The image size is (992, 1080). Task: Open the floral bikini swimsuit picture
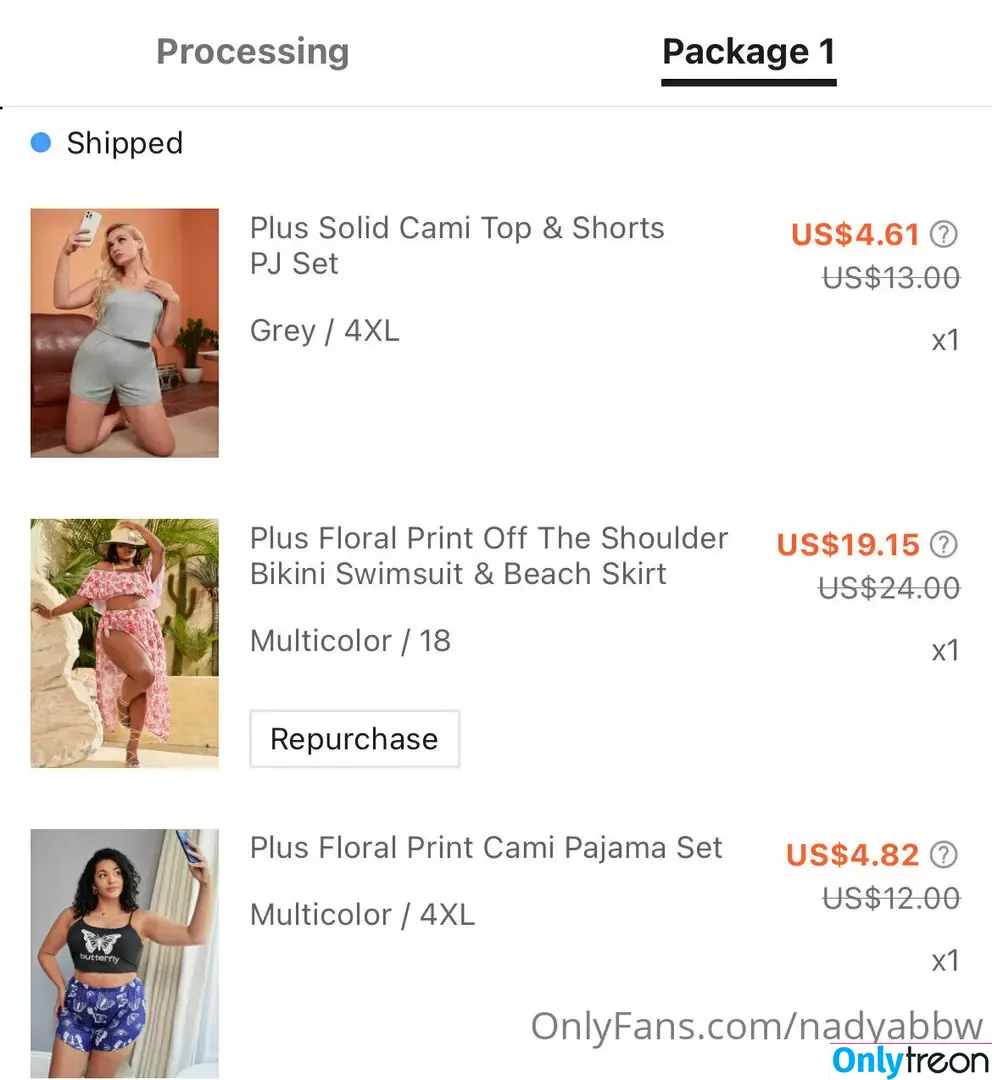(x=125, y=643)
